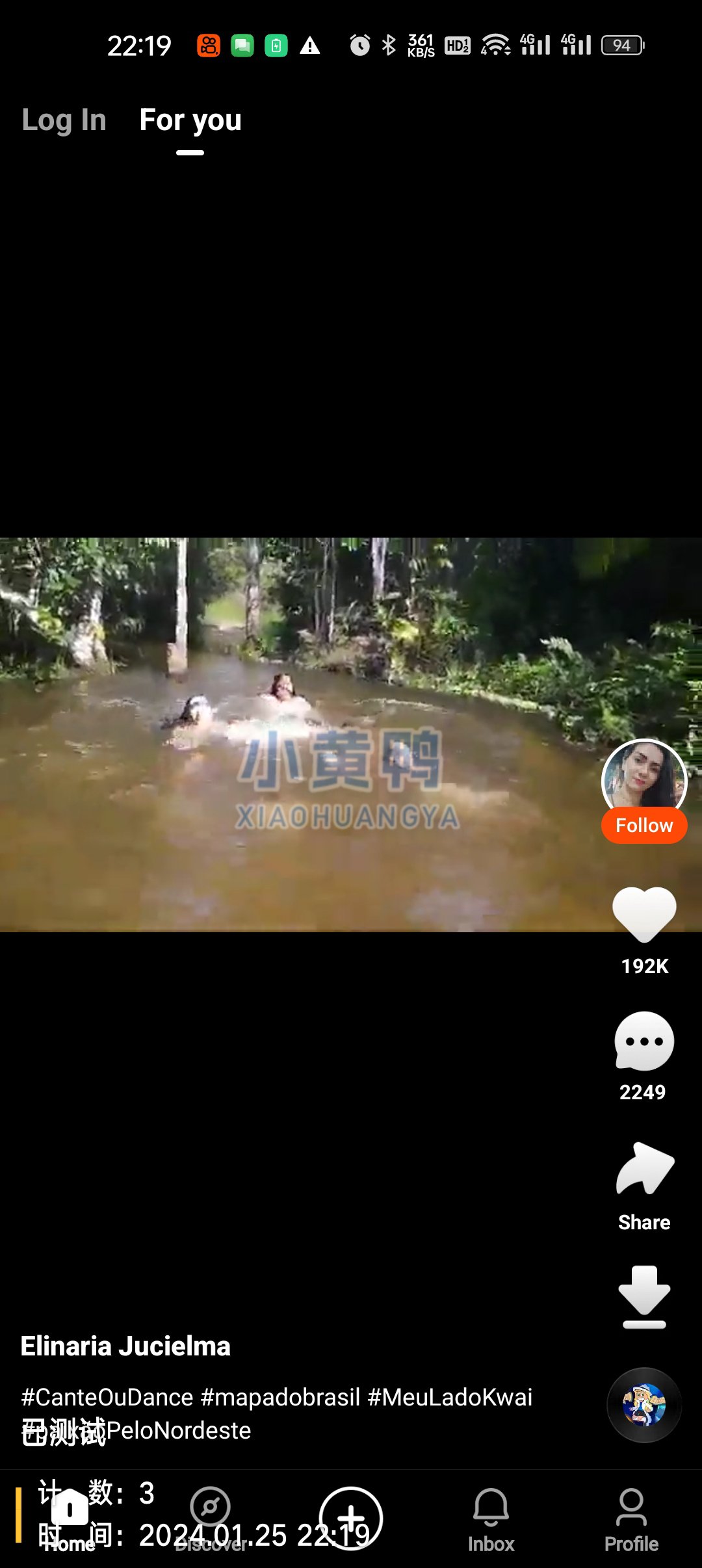This screenshot has height=1568, width=702.
Task: Open the #MeuLadoKwai hashtag
Action: tap(450, 1397)
